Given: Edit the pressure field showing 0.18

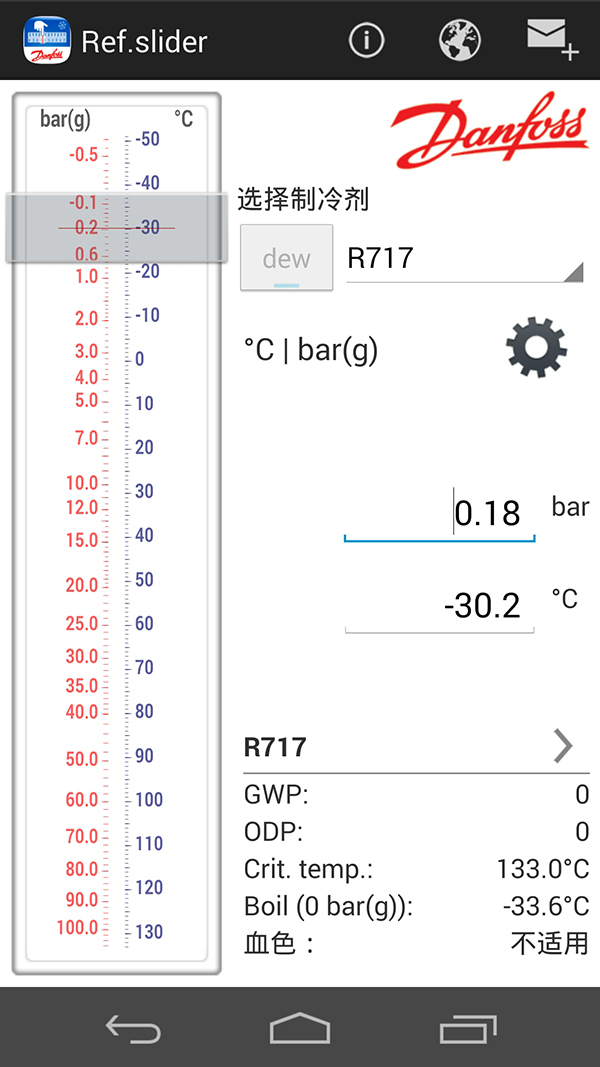Looking at the screenshot, I should [x=440, y=514].
